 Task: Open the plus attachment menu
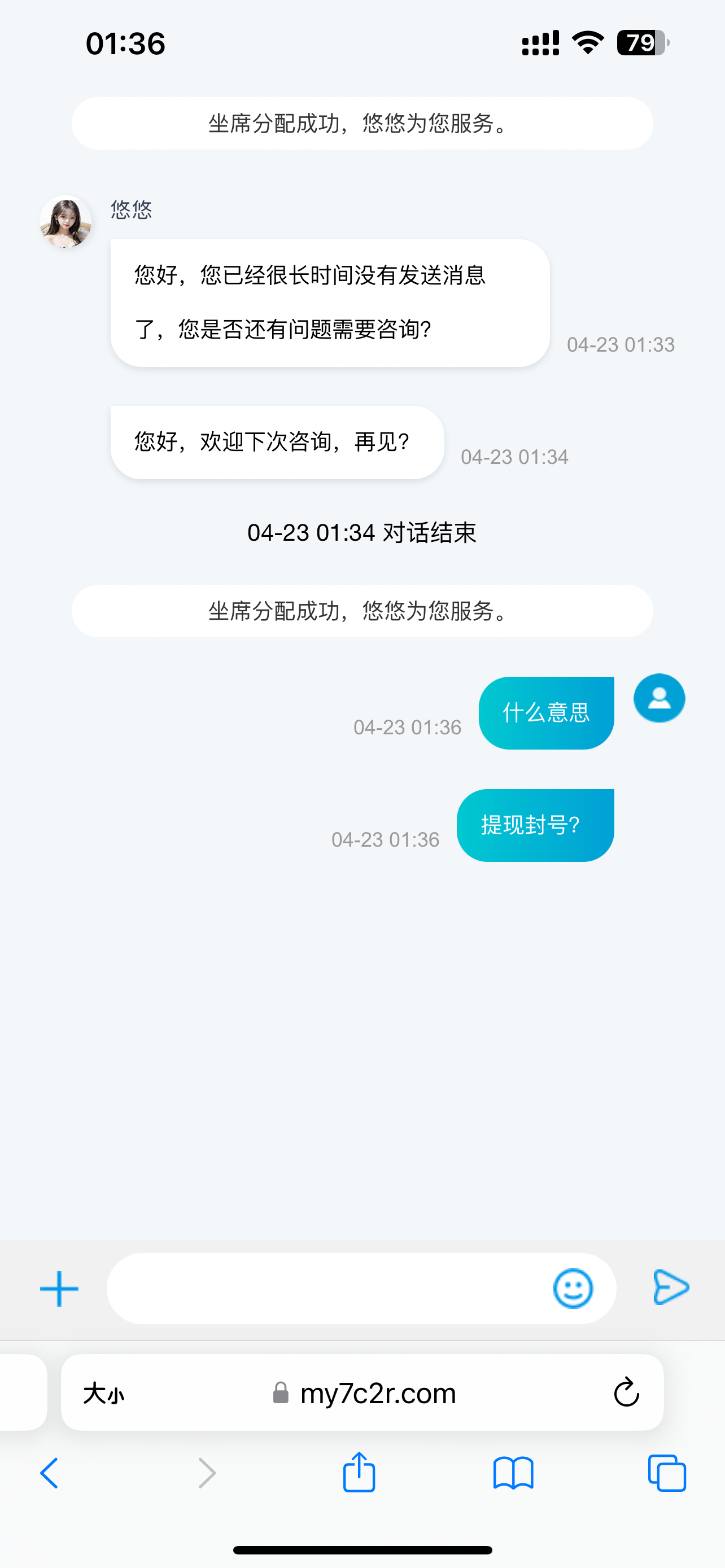(x=59, y=1289)
